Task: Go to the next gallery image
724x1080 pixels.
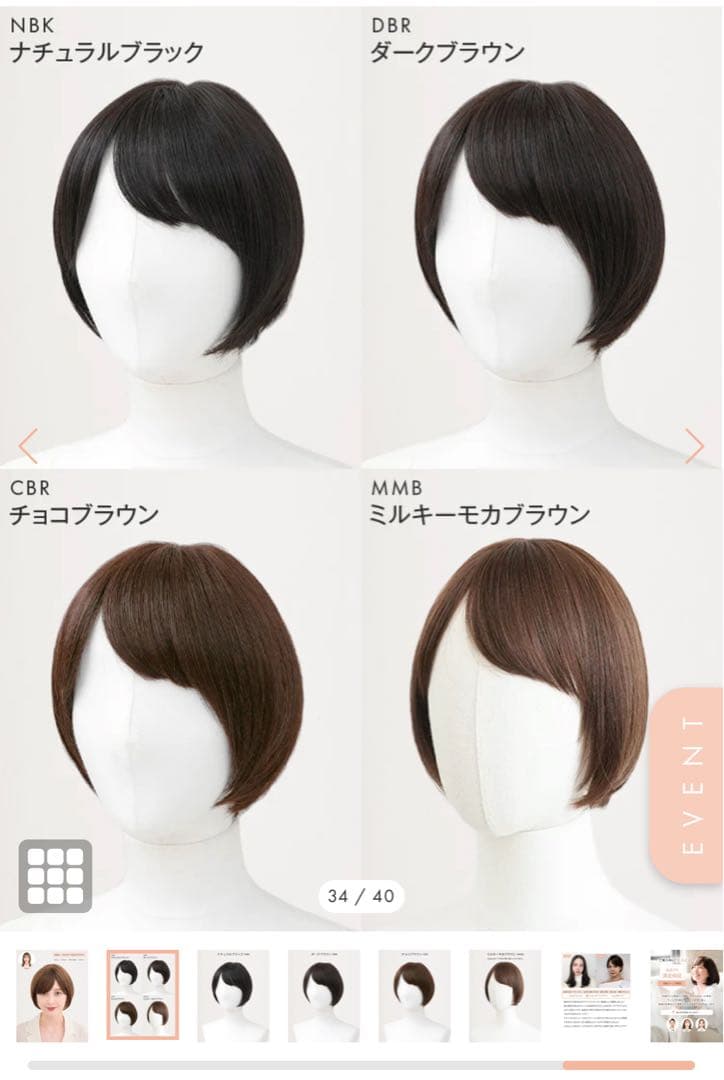Action: [x=694, y=446]
